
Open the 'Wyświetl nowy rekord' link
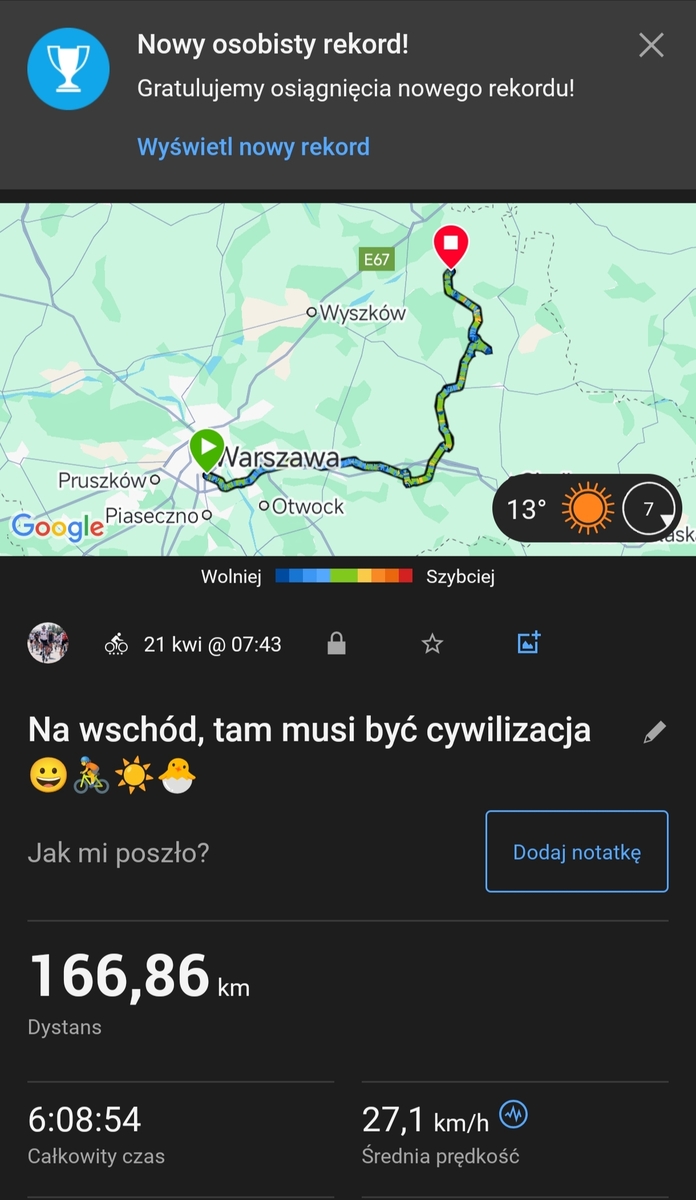(253, 147)
